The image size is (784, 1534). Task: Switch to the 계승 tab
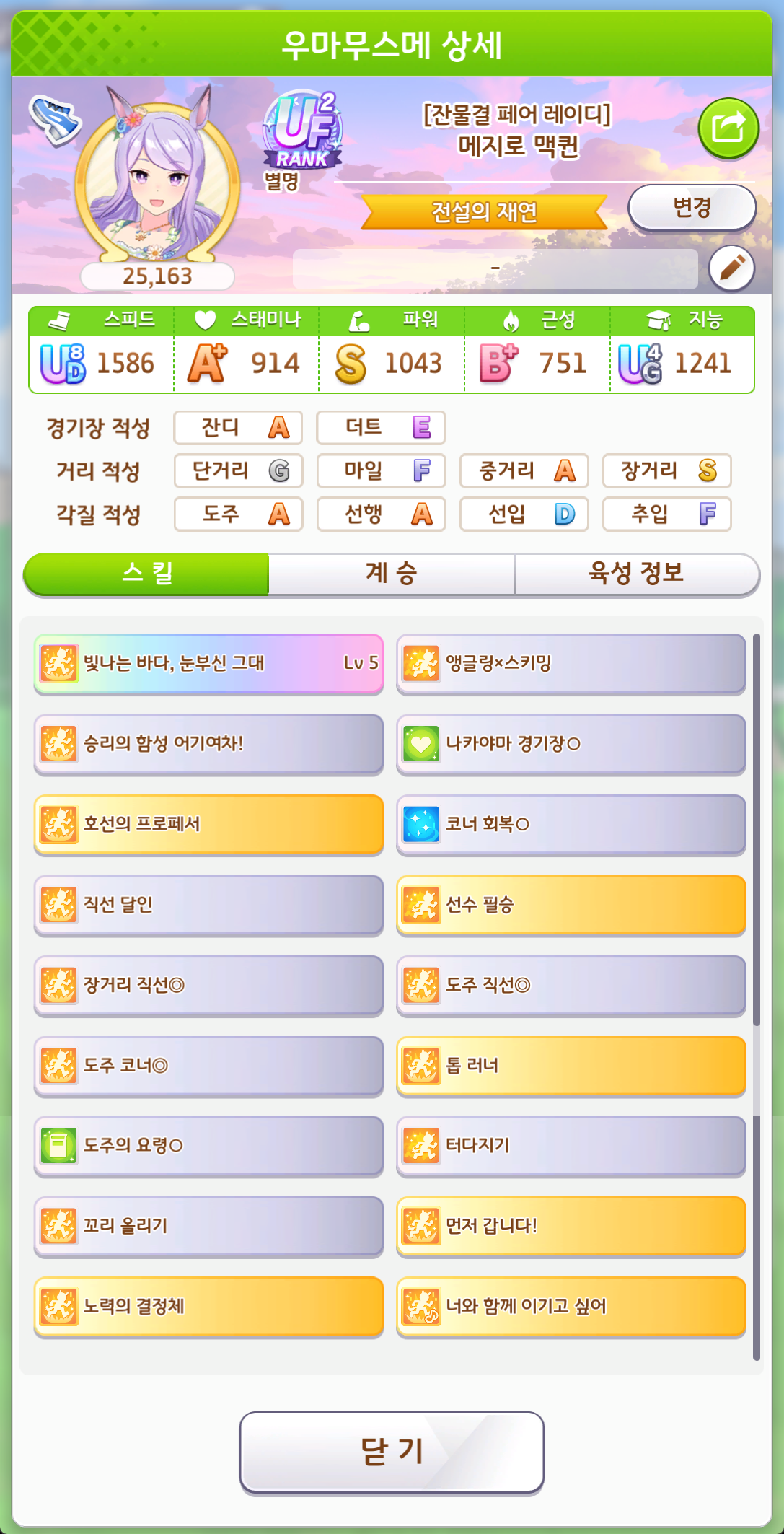(391, 574)
